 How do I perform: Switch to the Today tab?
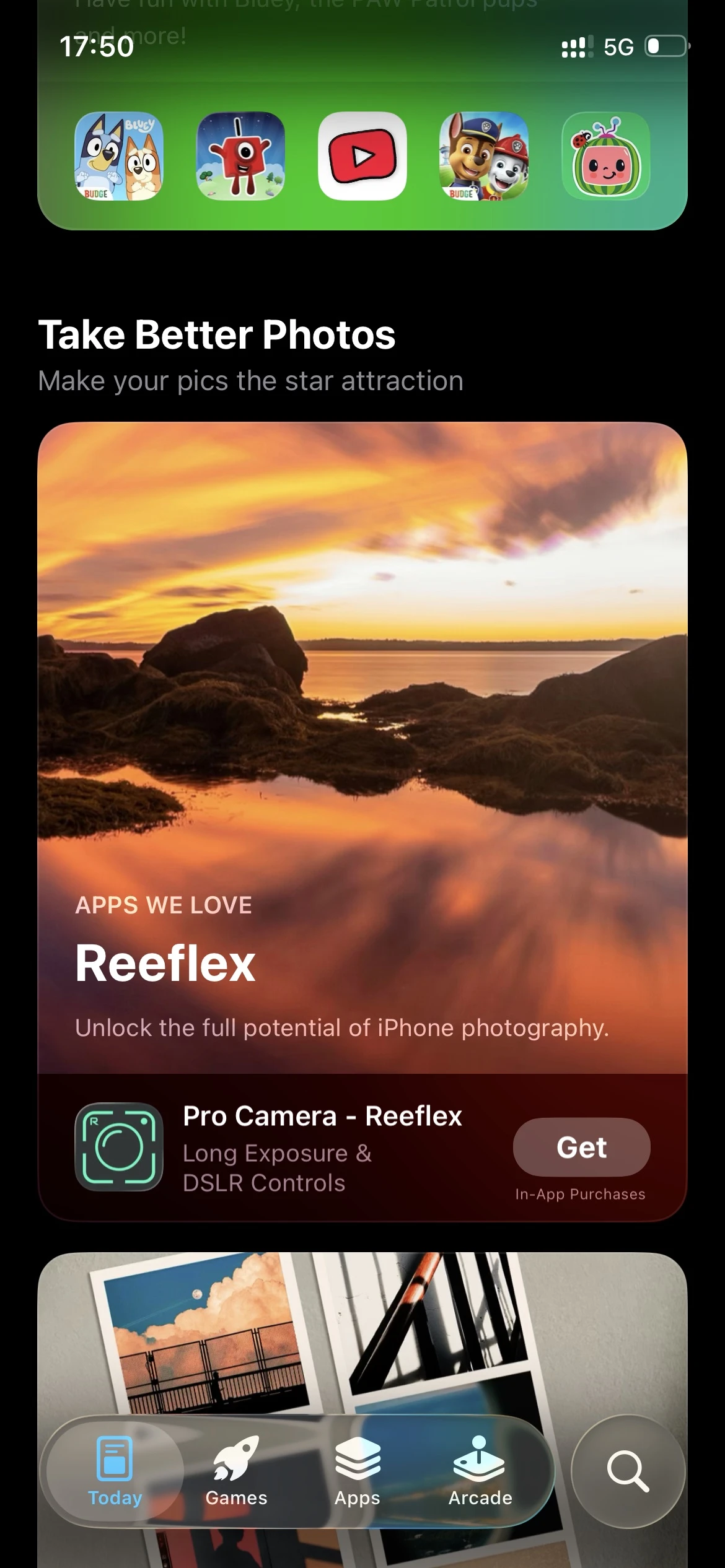point(115,1471)
